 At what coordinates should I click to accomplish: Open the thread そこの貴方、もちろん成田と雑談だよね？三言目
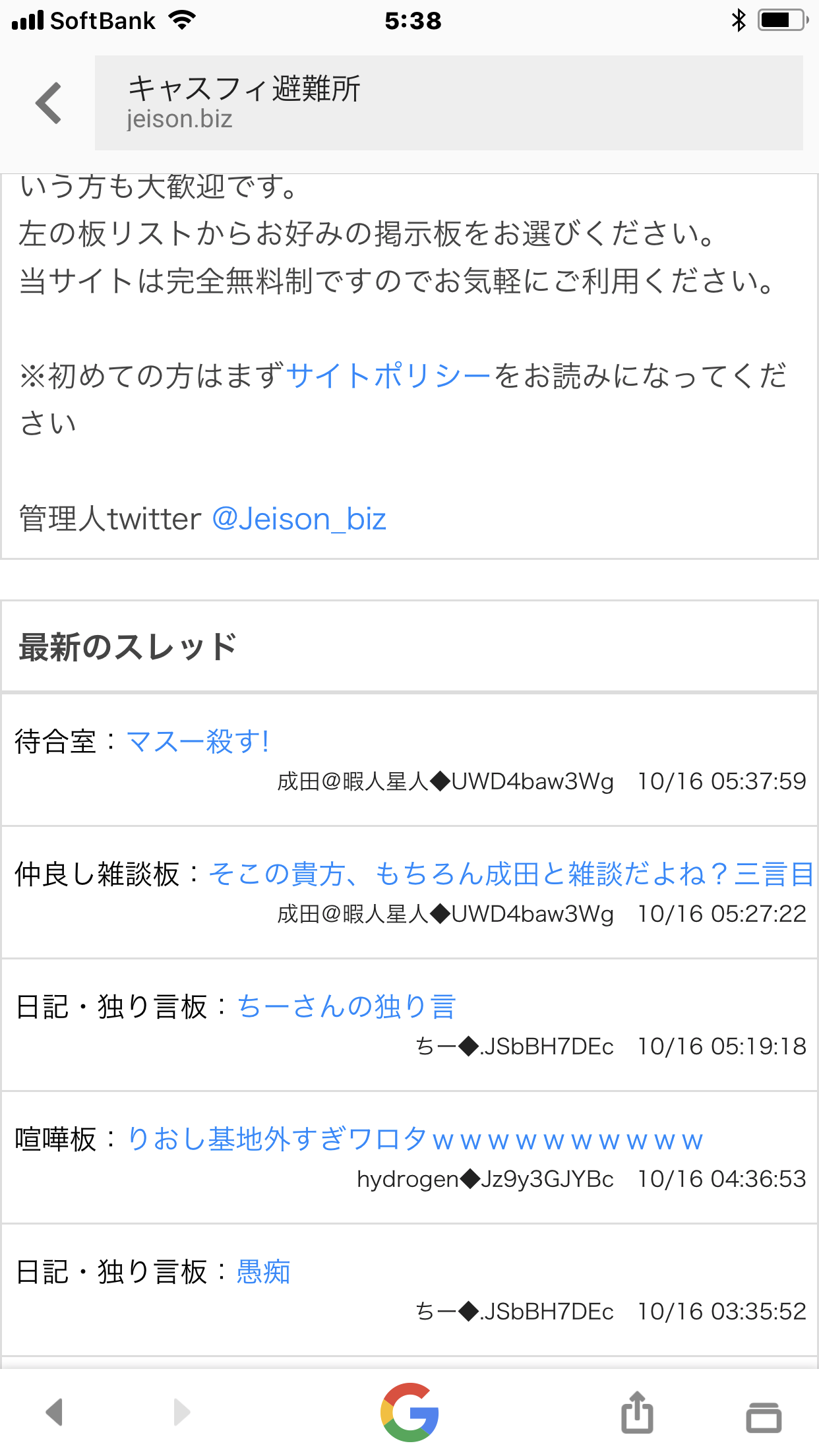[x=510, y=874]
